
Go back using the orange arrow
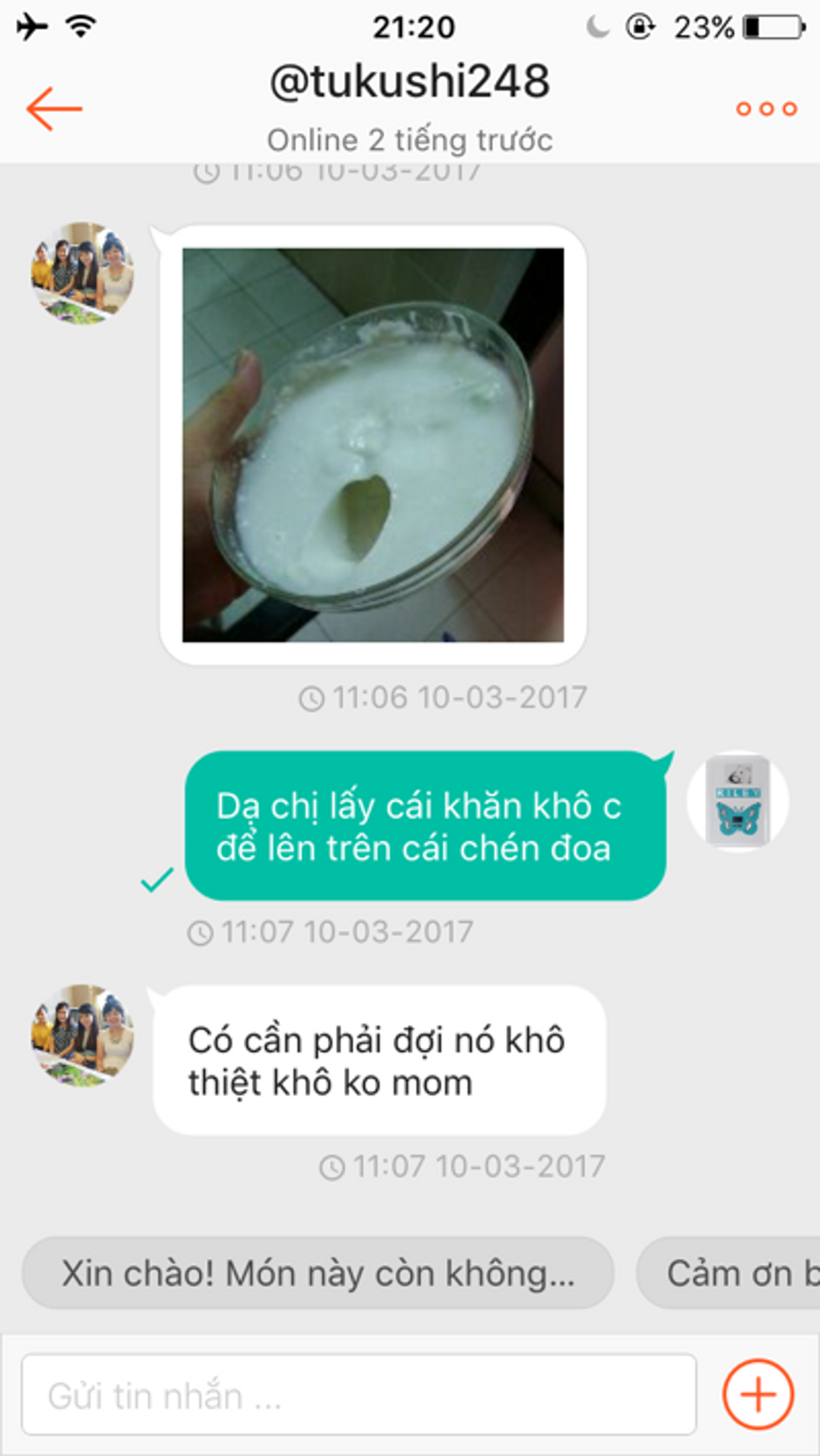click(55, 109)
